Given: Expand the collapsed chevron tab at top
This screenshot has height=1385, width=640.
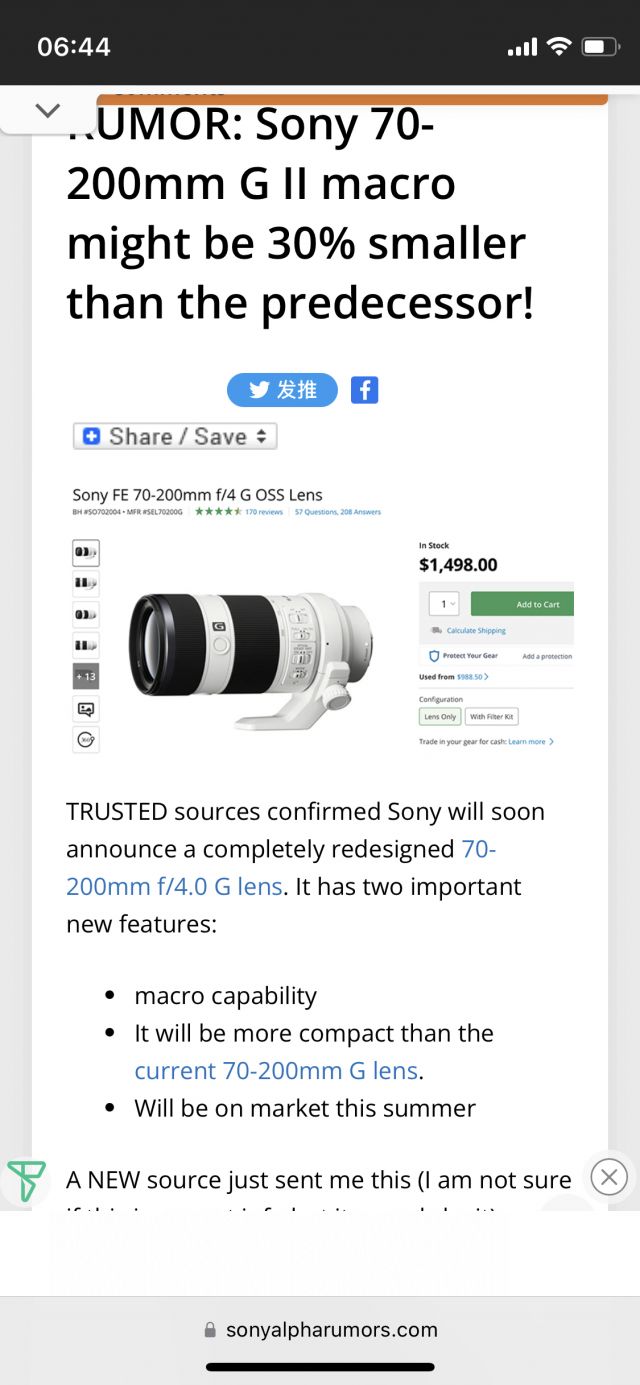Looking at the screenshot, I should pyautogui.click(x=47, y=110).
